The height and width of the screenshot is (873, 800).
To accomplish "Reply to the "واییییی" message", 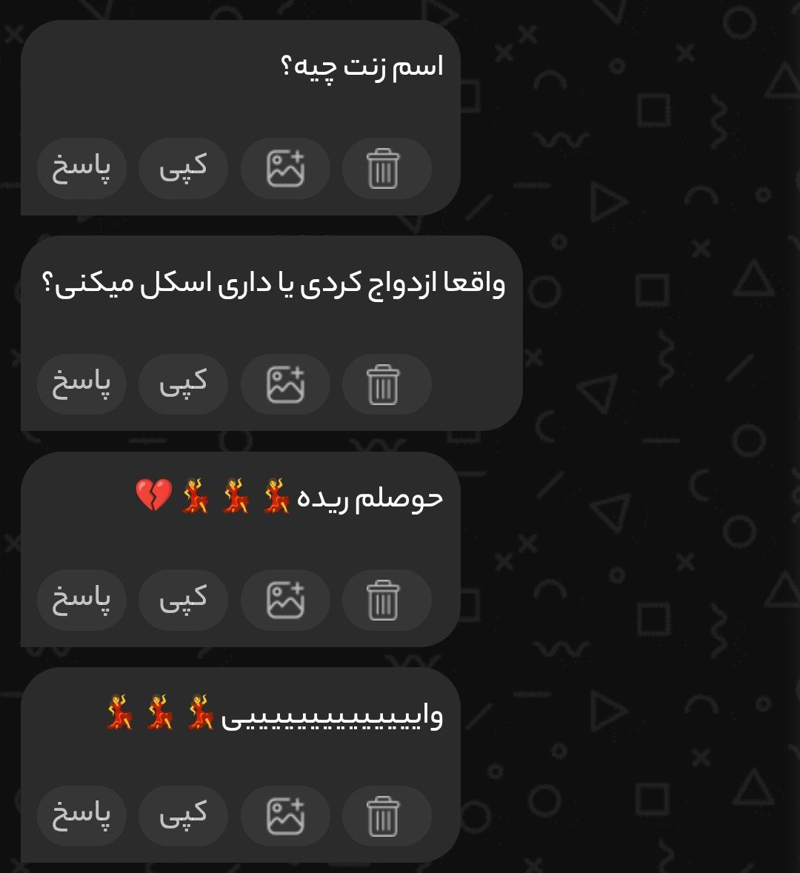I will 82,816.
